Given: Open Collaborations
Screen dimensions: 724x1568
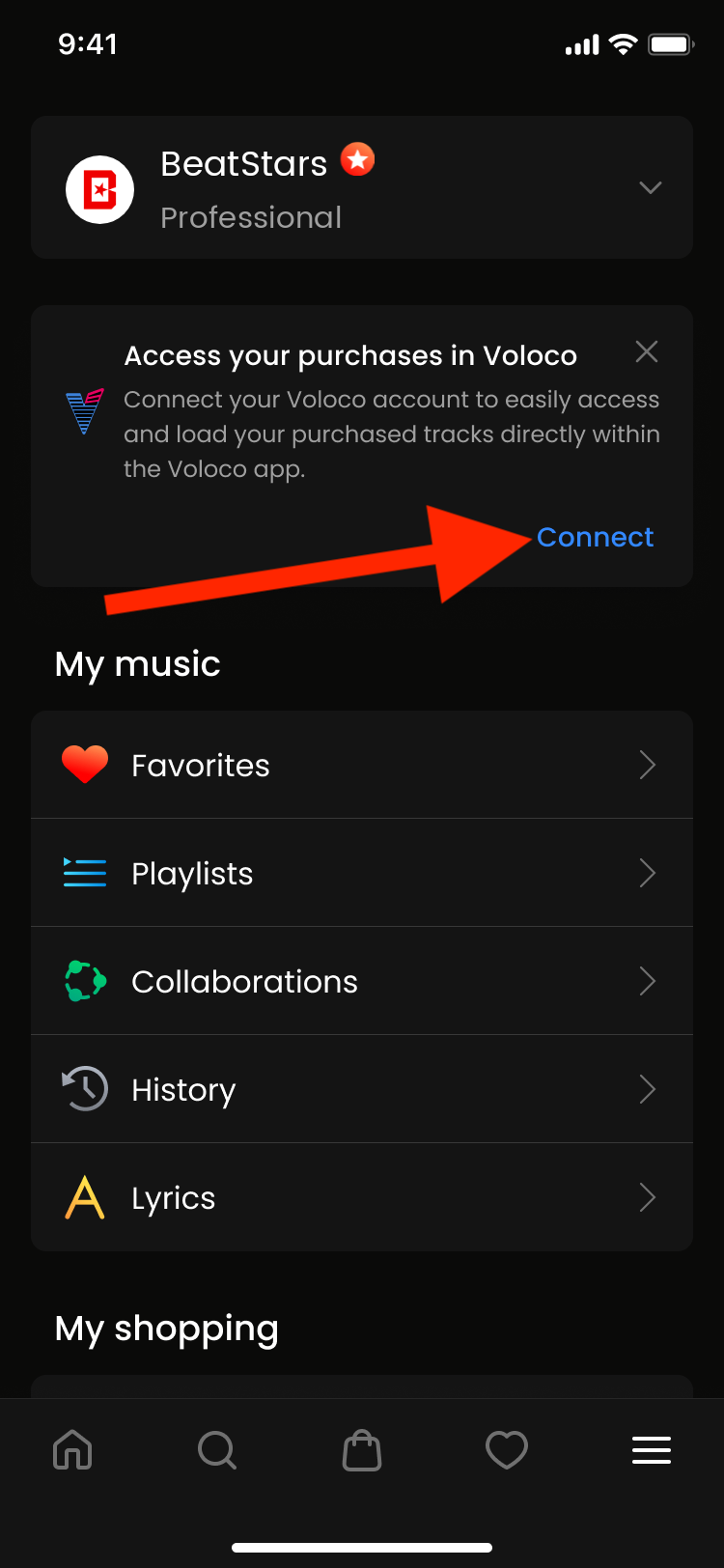Looking at the screenshot, I should point(362,982).
